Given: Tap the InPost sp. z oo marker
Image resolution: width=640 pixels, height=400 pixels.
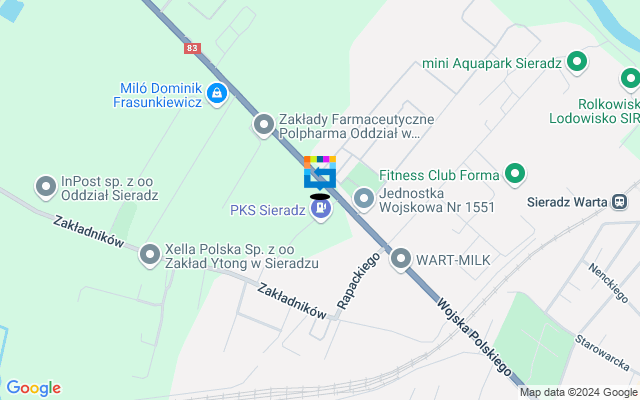Looking at the screenshot, I should (x=46, y=187).
